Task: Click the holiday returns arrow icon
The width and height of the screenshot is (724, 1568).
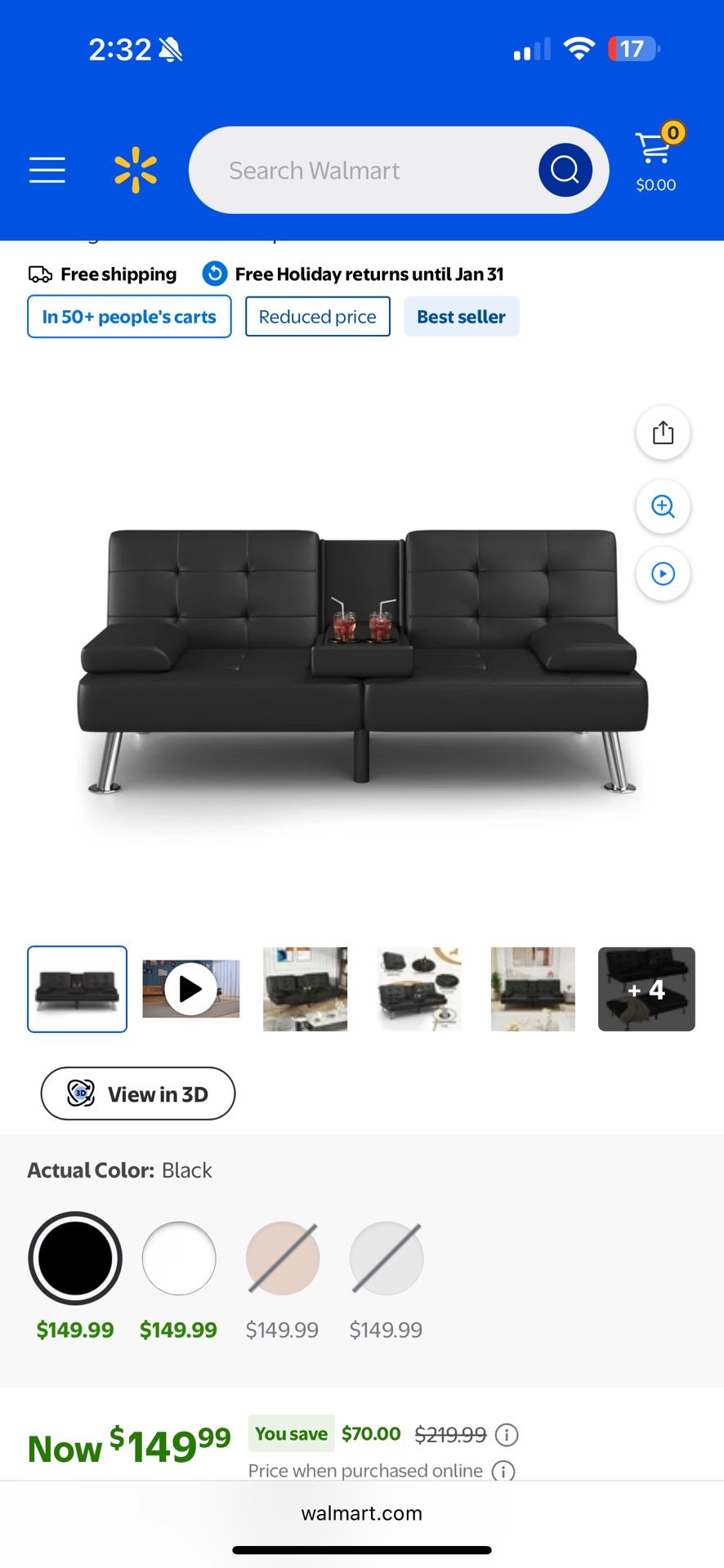Action: (214, 274)
